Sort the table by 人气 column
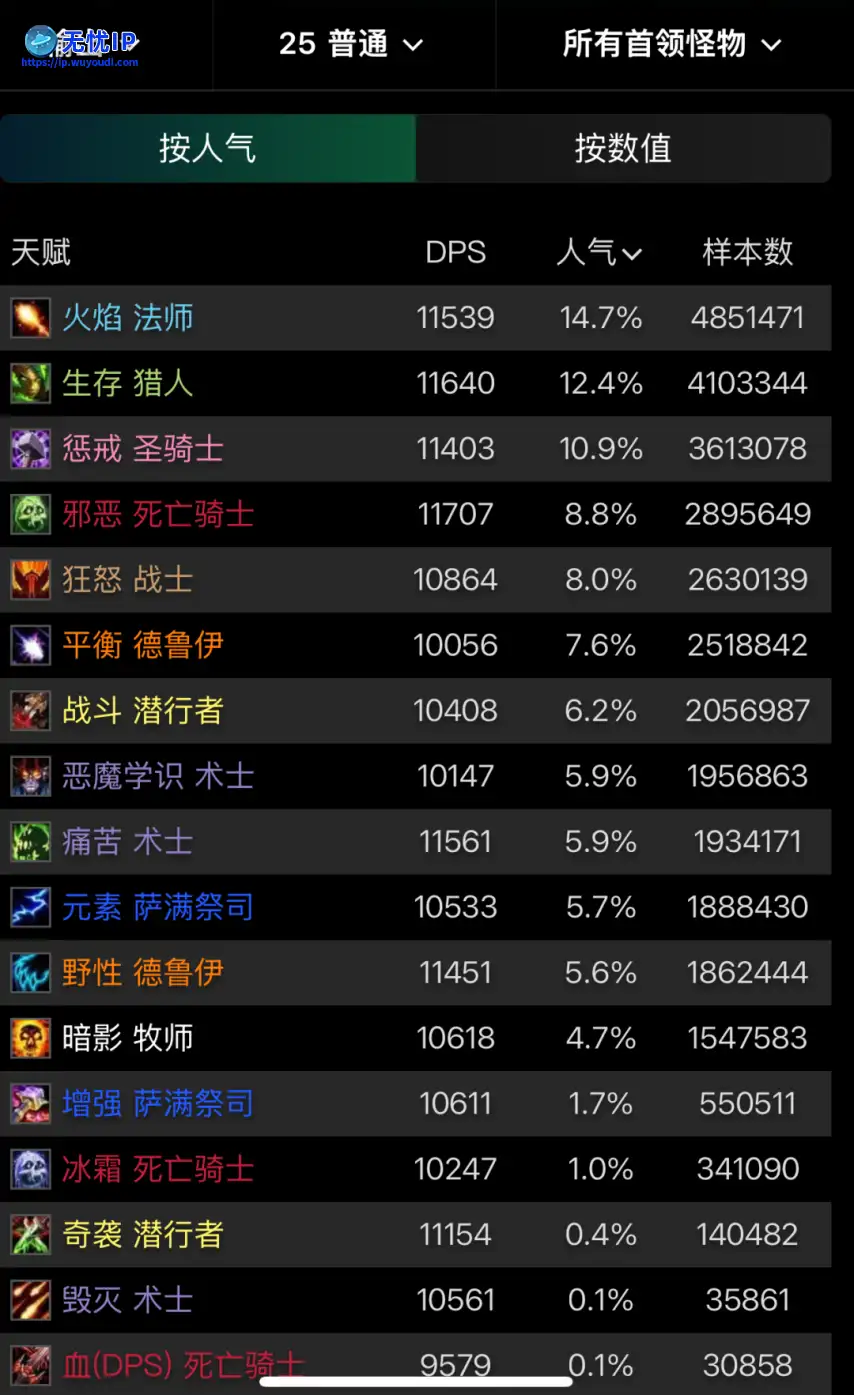Screen dimensions: 854x1395 [599, 253]
